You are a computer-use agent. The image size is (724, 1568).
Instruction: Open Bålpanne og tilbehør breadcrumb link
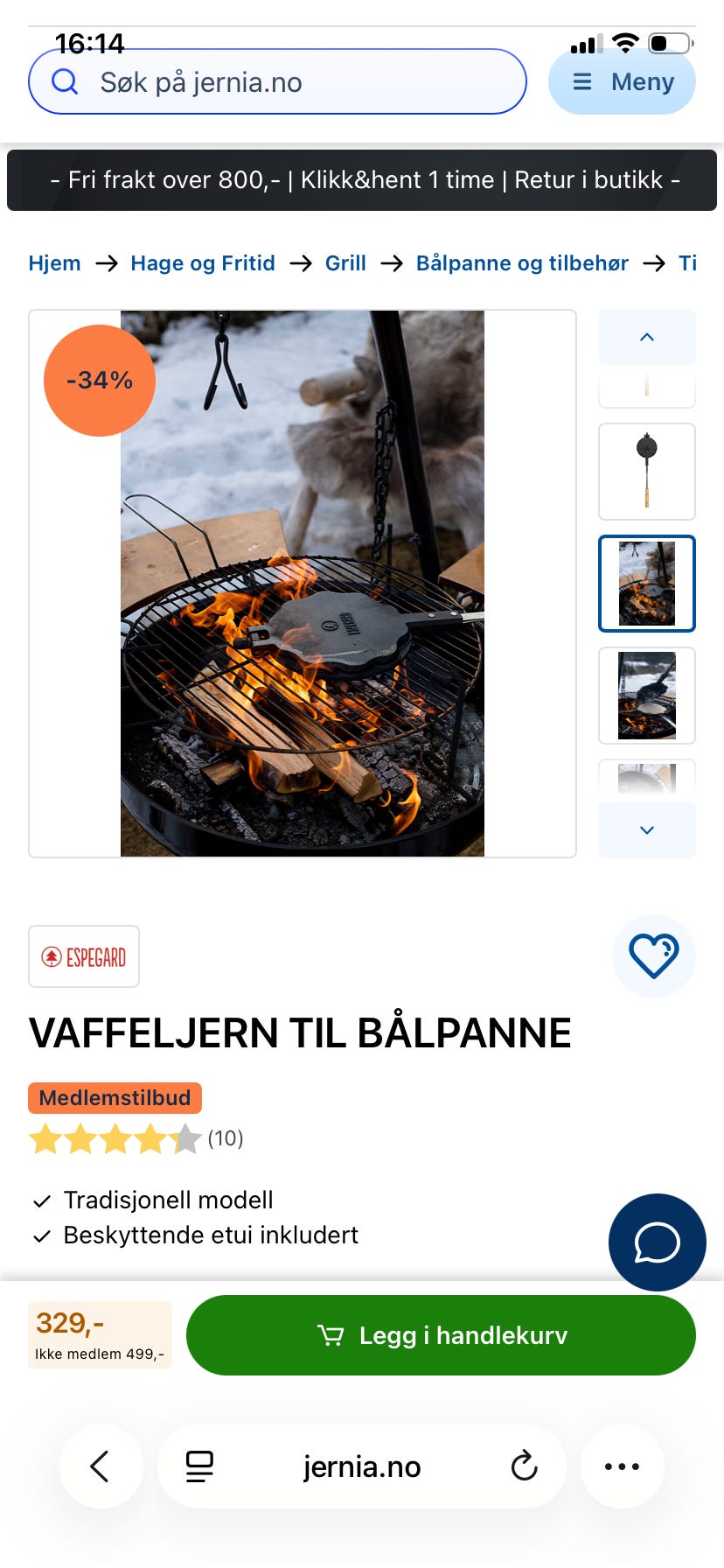coord(522,262)
